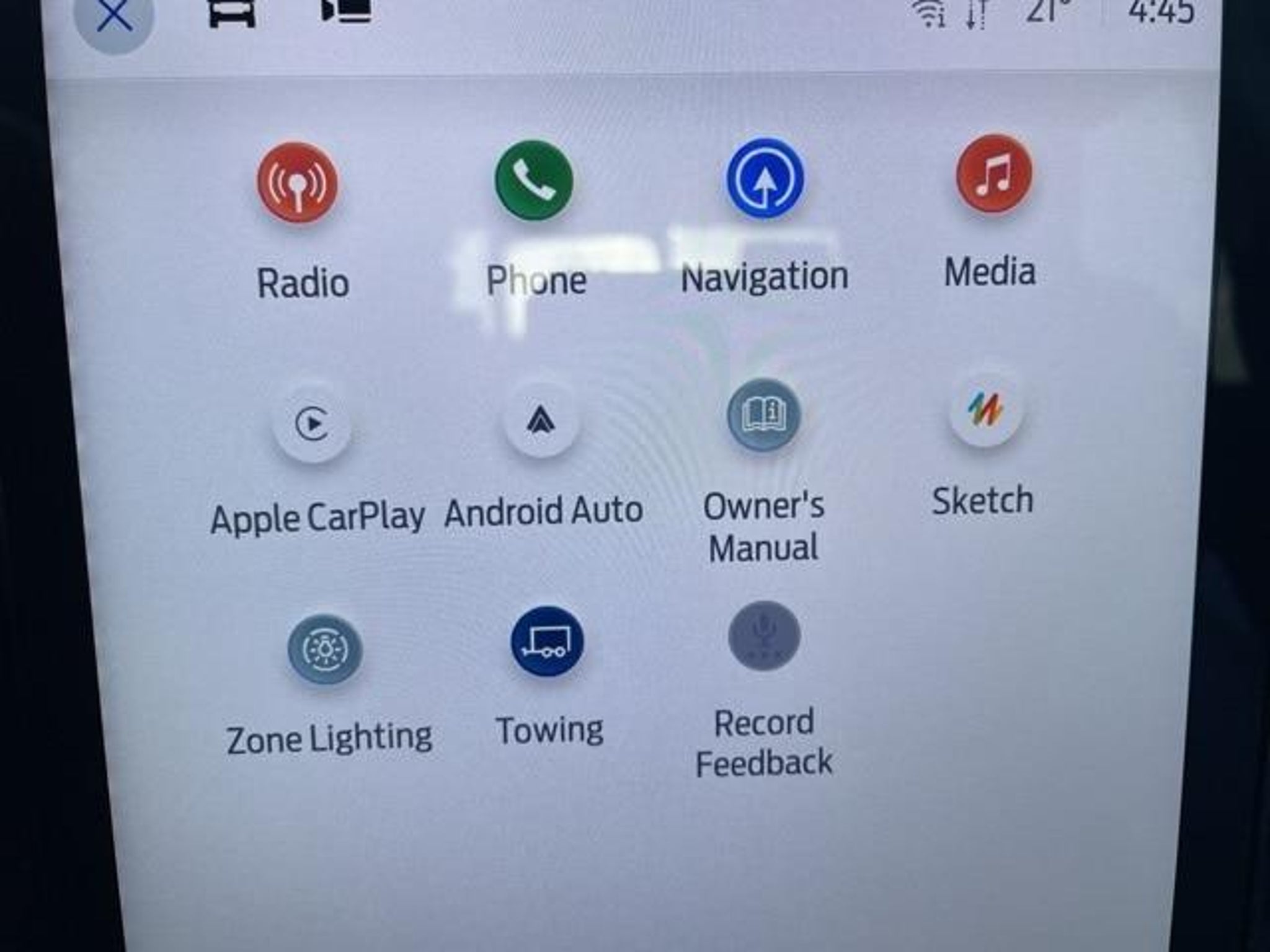Open the vehicle icon in top bar
The width and height of the screenshot is (1270, 952).
click(x=231, y=14)
